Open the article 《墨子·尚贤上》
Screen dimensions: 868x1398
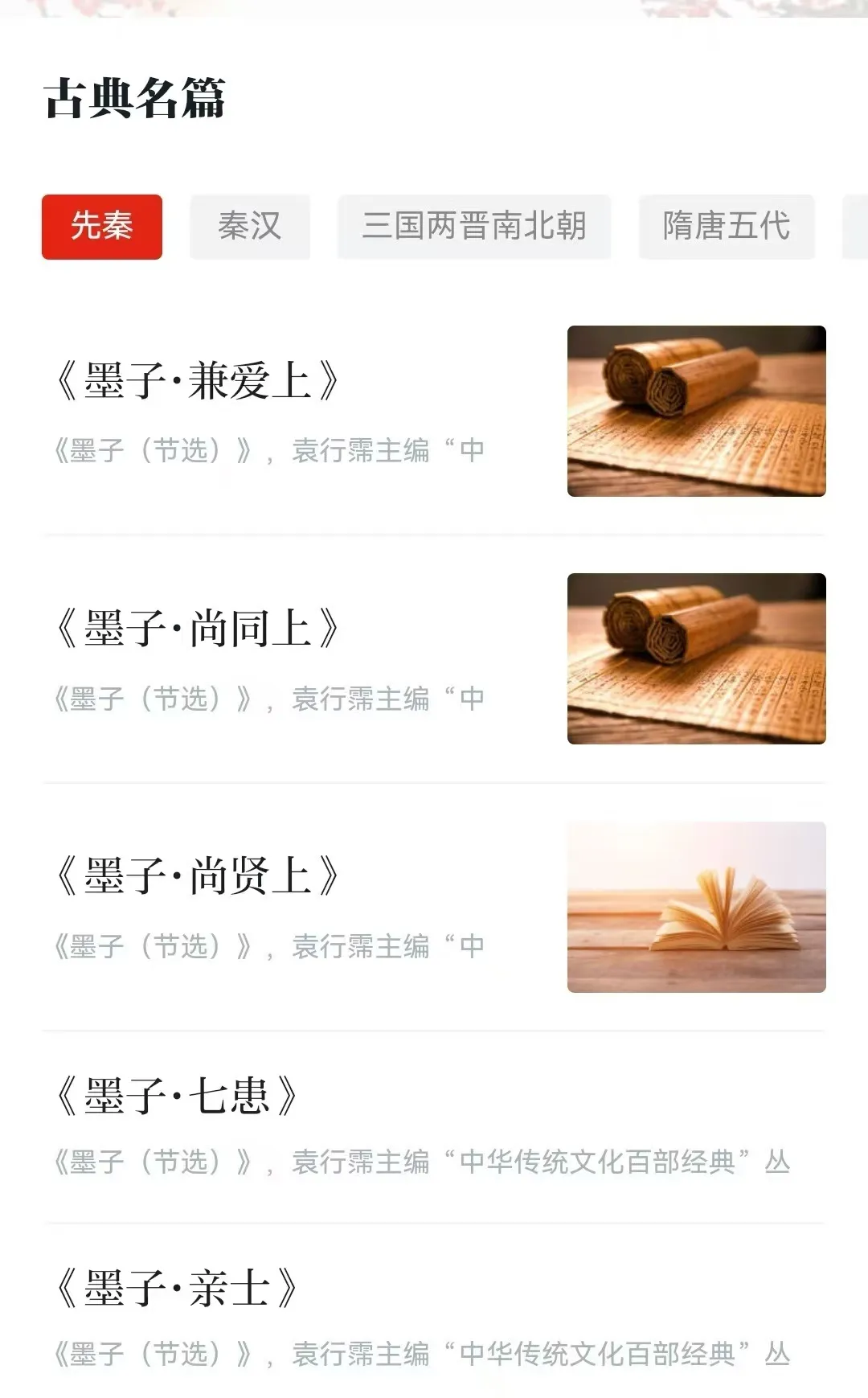[199, 876]
